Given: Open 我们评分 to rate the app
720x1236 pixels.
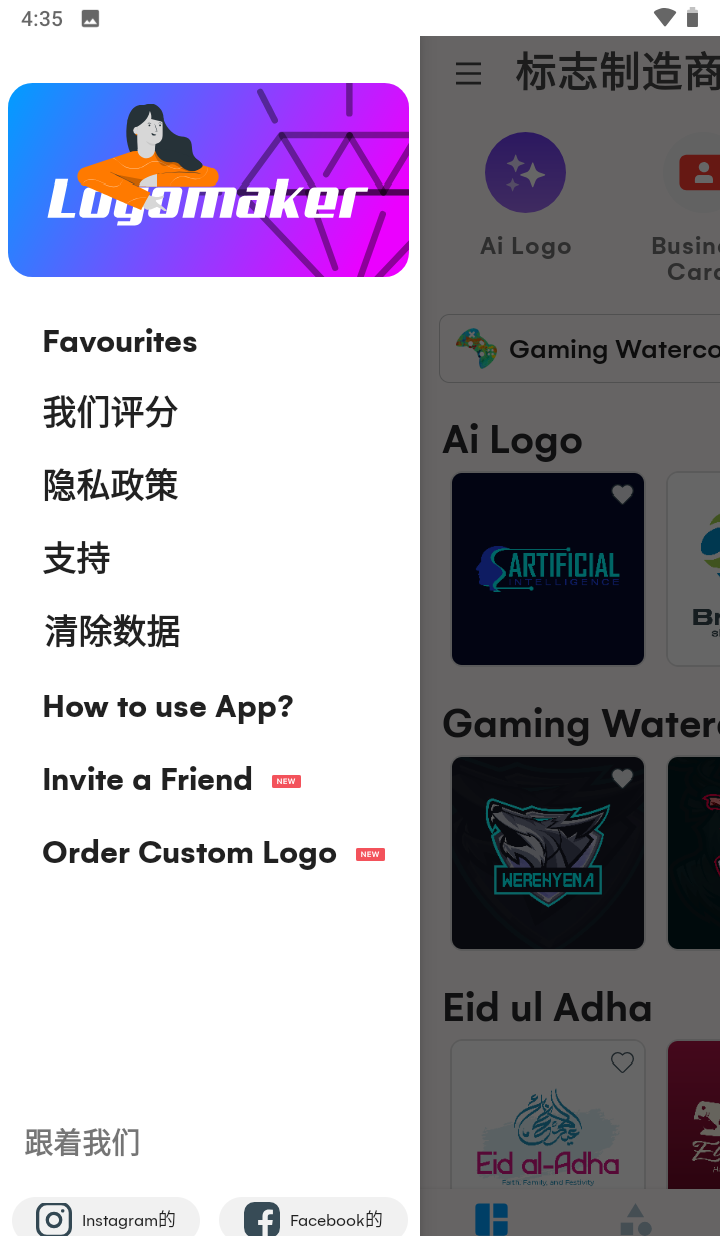Looking at the screenshot, I should click(110, 413).
